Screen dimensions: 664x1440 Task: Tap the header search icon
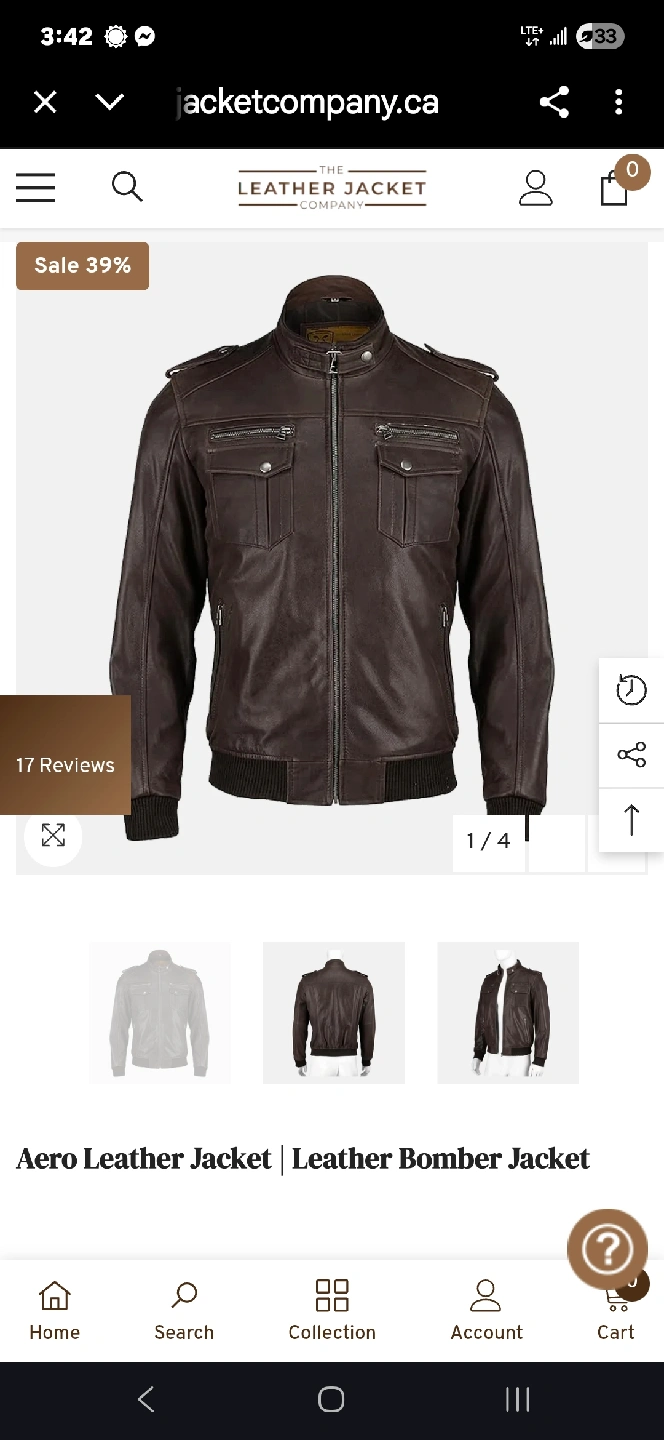[127, 187]
